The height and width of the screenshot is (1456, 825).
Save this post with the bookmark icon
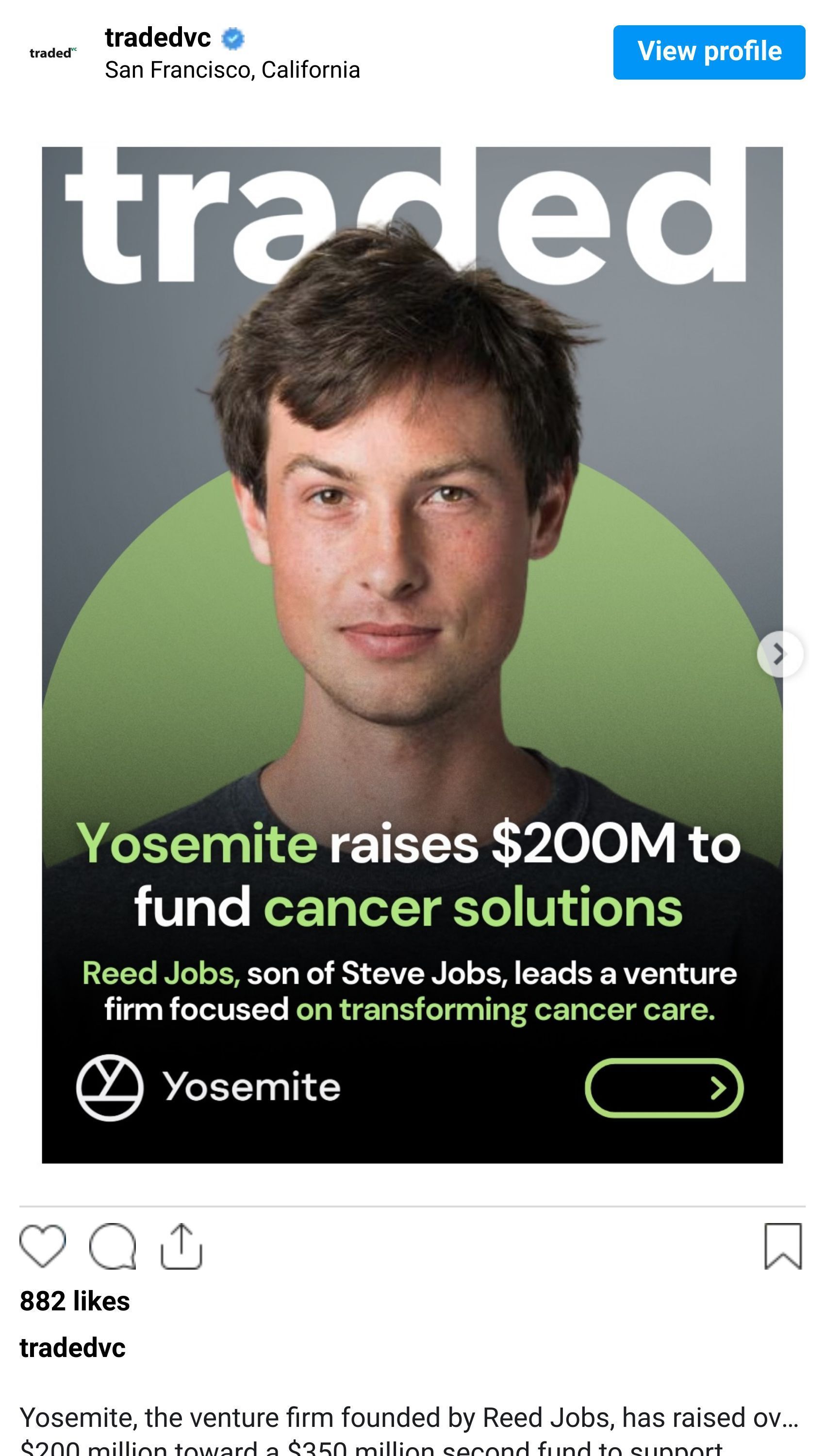coord(783,1246)
